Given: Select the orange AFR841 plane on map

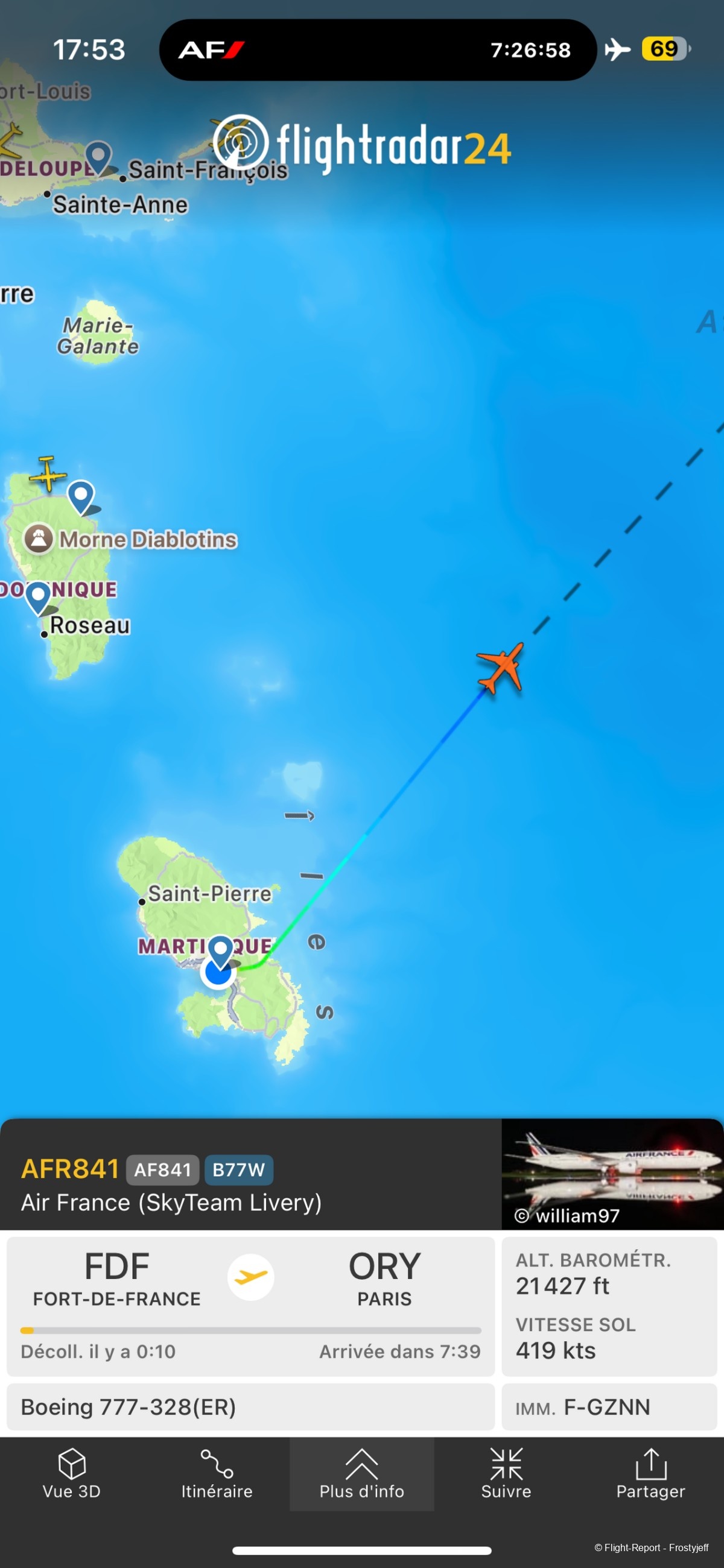Looking at the screenshot, I should 501,668.
